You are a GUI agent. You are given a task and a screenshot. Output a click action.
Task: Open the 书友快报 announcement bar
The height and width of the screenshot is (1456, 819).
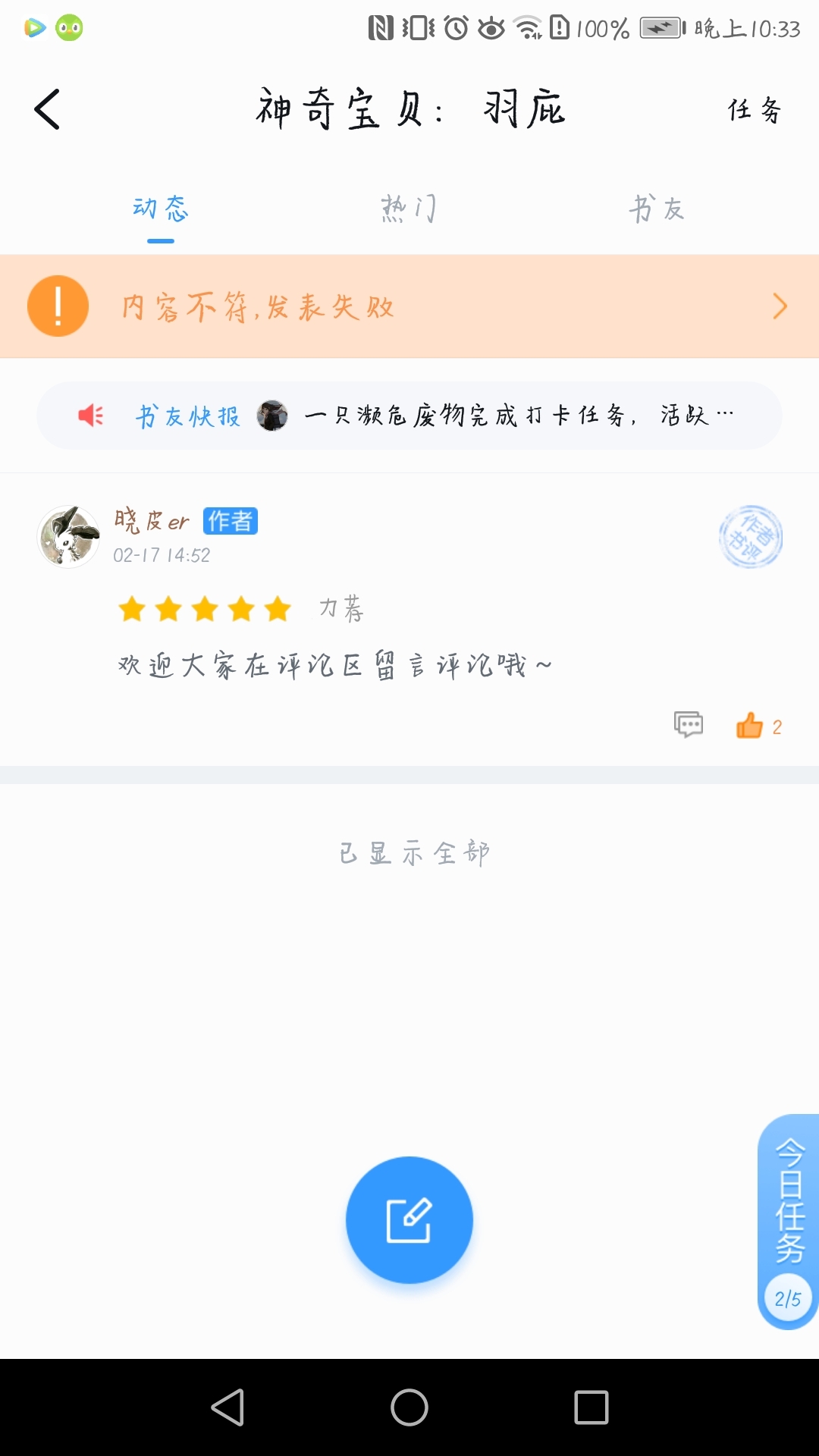pyautogui.click(x=409, y=416)
